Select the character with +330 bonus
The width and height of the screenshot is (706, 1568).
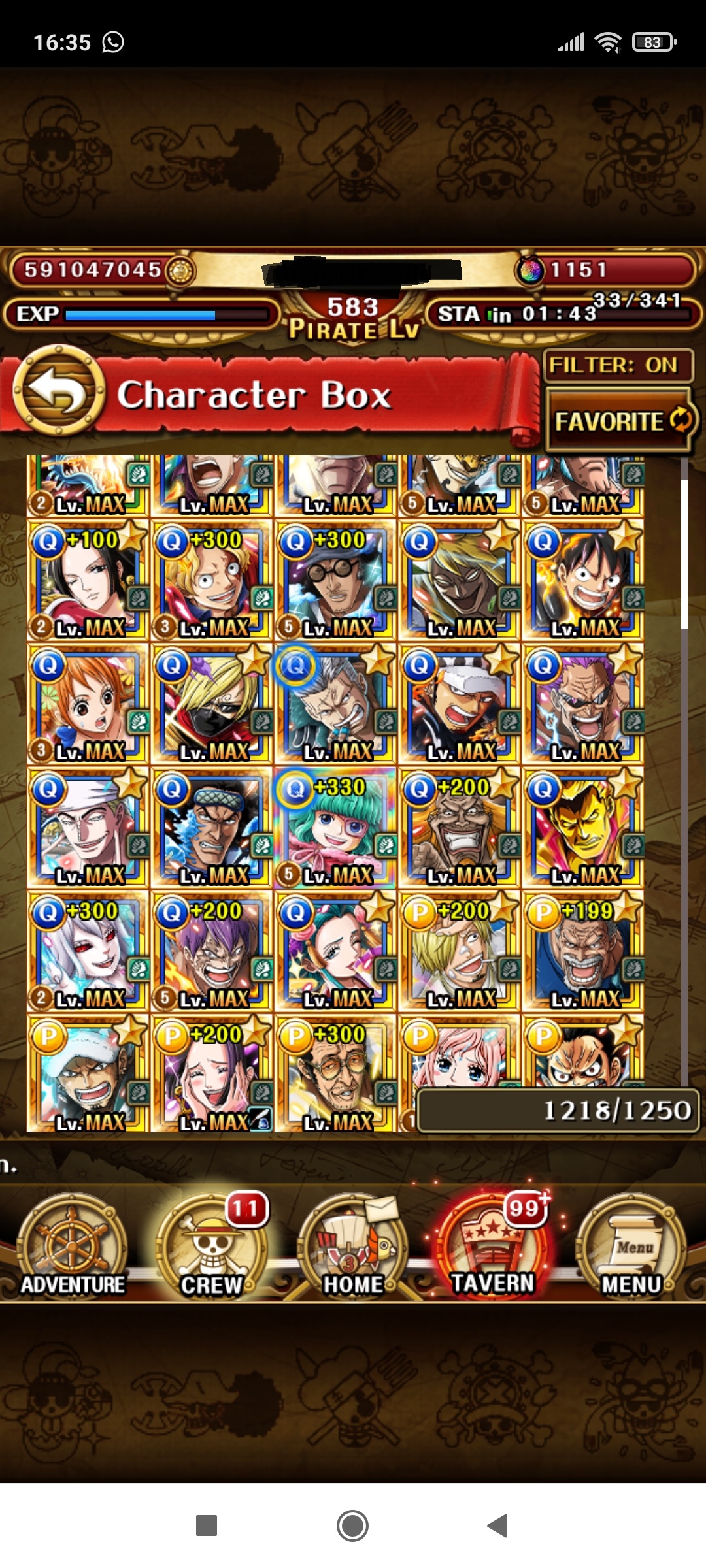335,828
